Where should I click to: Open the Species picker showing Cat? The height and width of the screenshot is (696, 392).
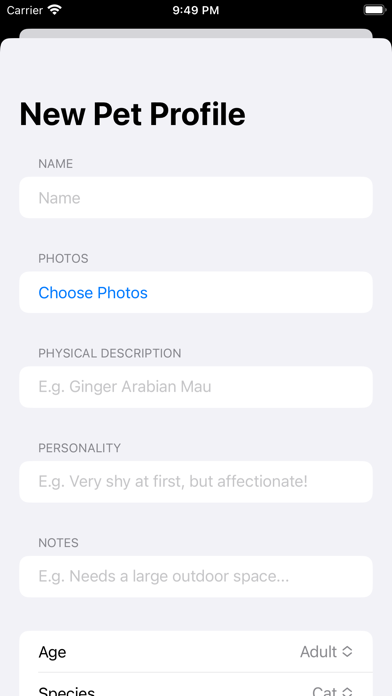[x=196, y=684]
